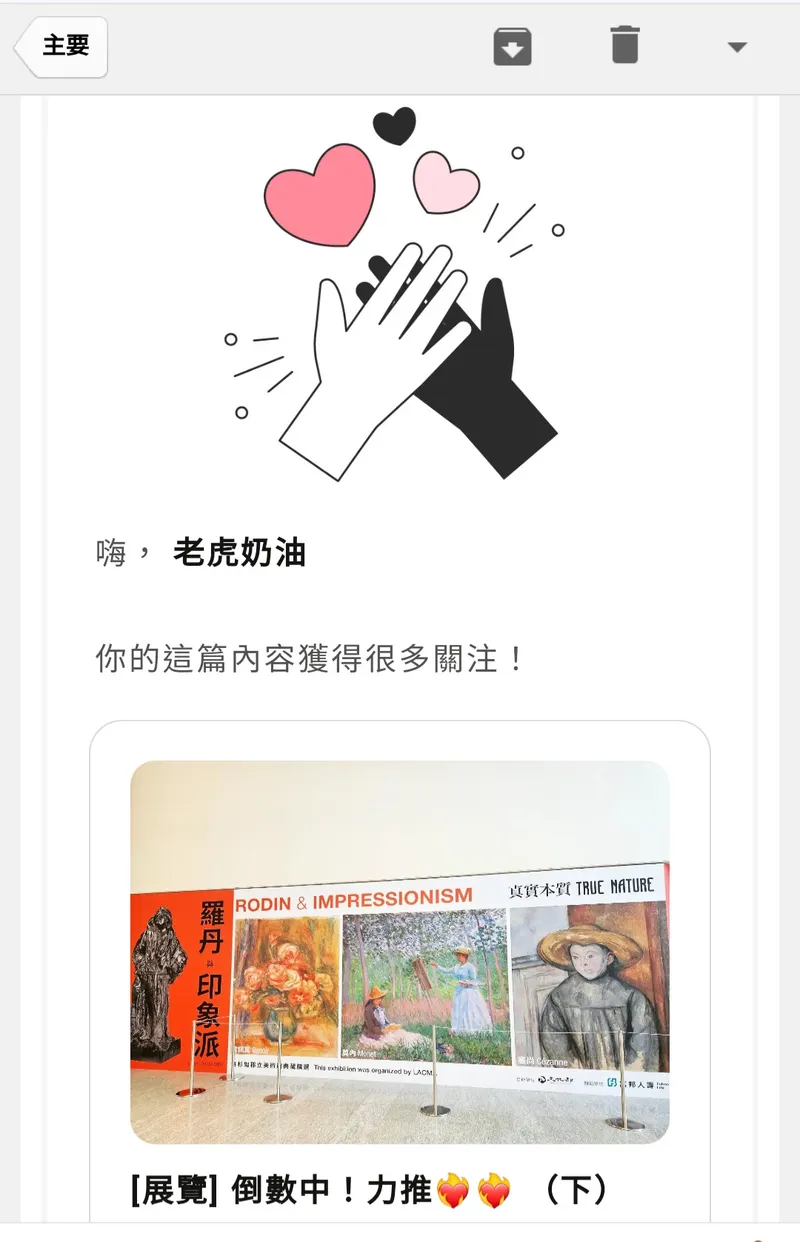Delete this email with the trash icon
The width and height of the screenshot is (800, 1242).
[625, 46]
